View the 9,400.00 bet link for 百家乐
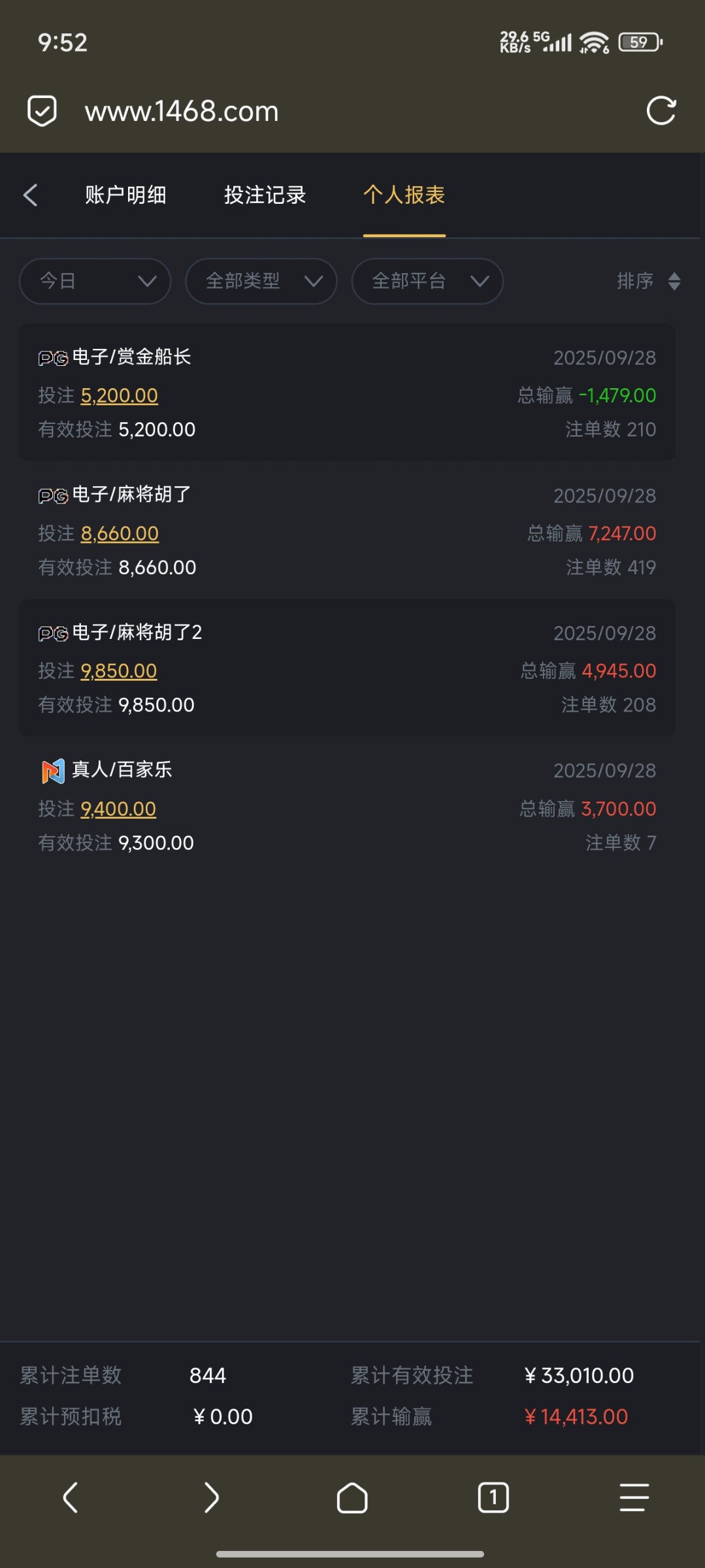This screenshot has width=705, height=1568. click(118, 809)
